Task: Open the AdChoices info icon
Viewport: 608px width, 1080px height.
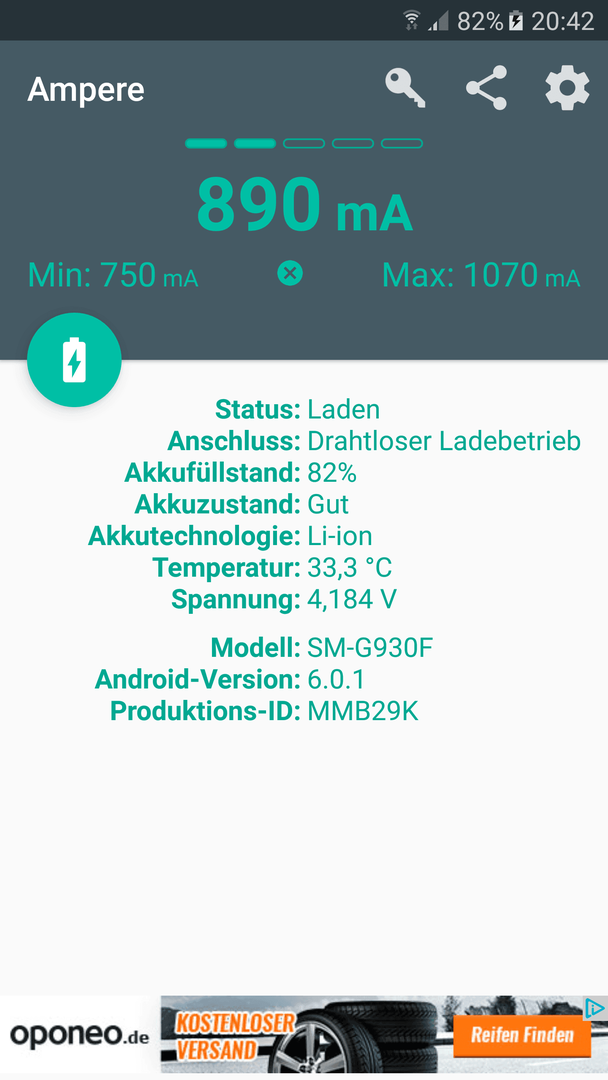Action: [x=594, y=1009]
